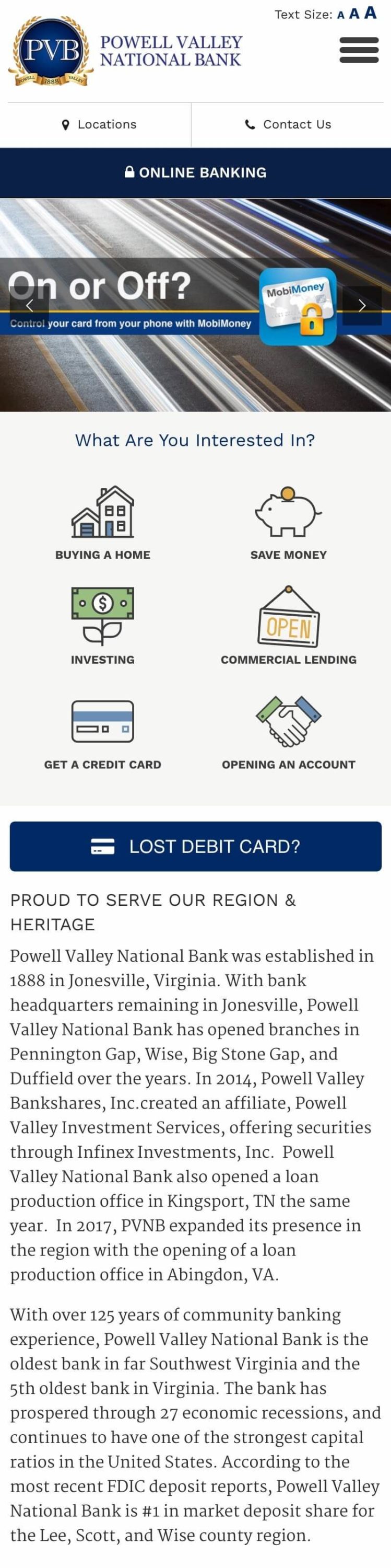
Task: Open the Locations page
Action: [x=99, y=125]
